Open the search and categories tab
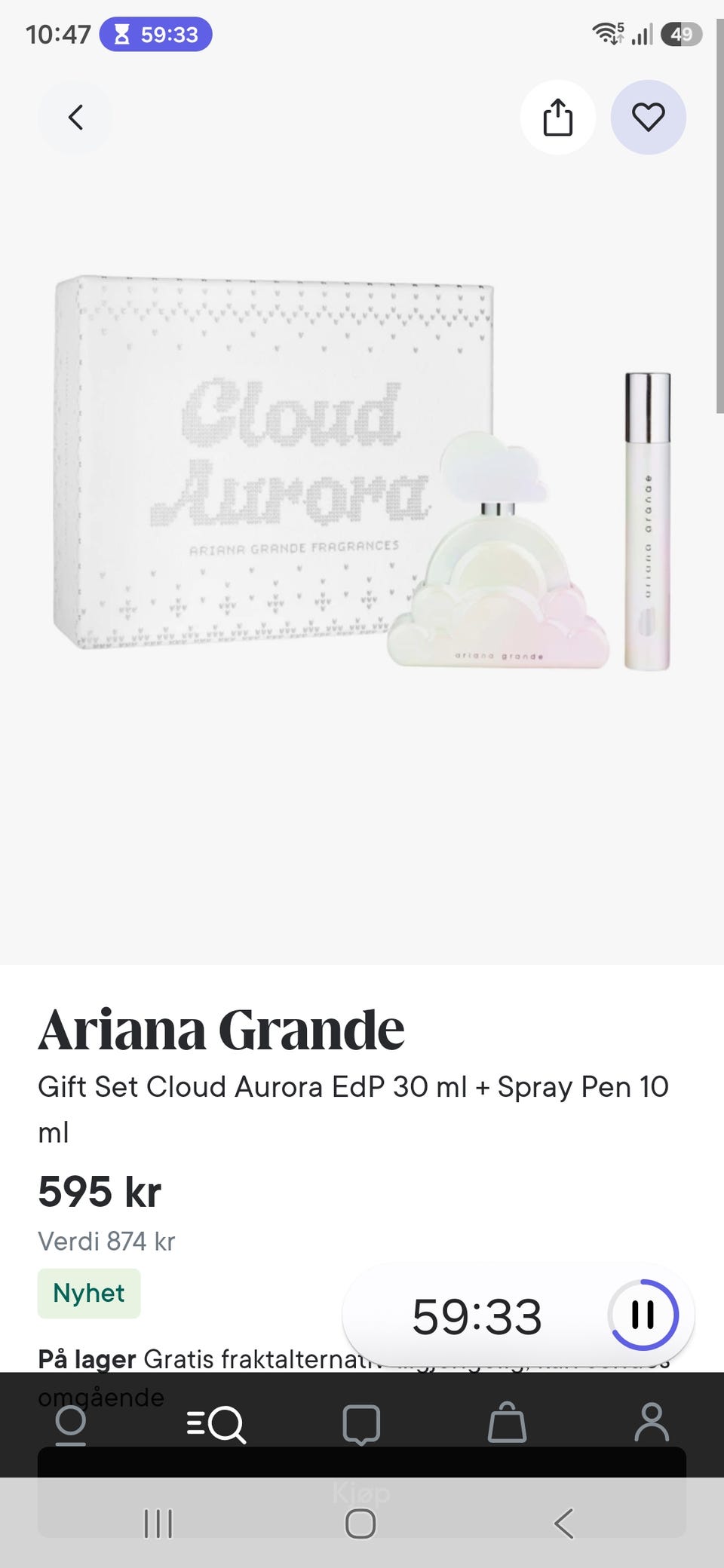This screenshot has height=1568, width=724. tap(216, 1424)
